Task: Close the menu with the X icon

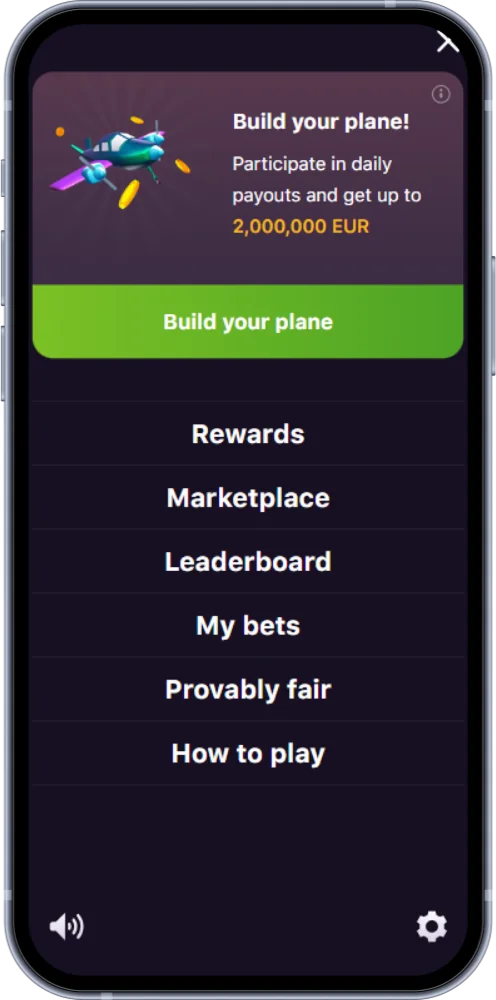Action: [448, 42]
